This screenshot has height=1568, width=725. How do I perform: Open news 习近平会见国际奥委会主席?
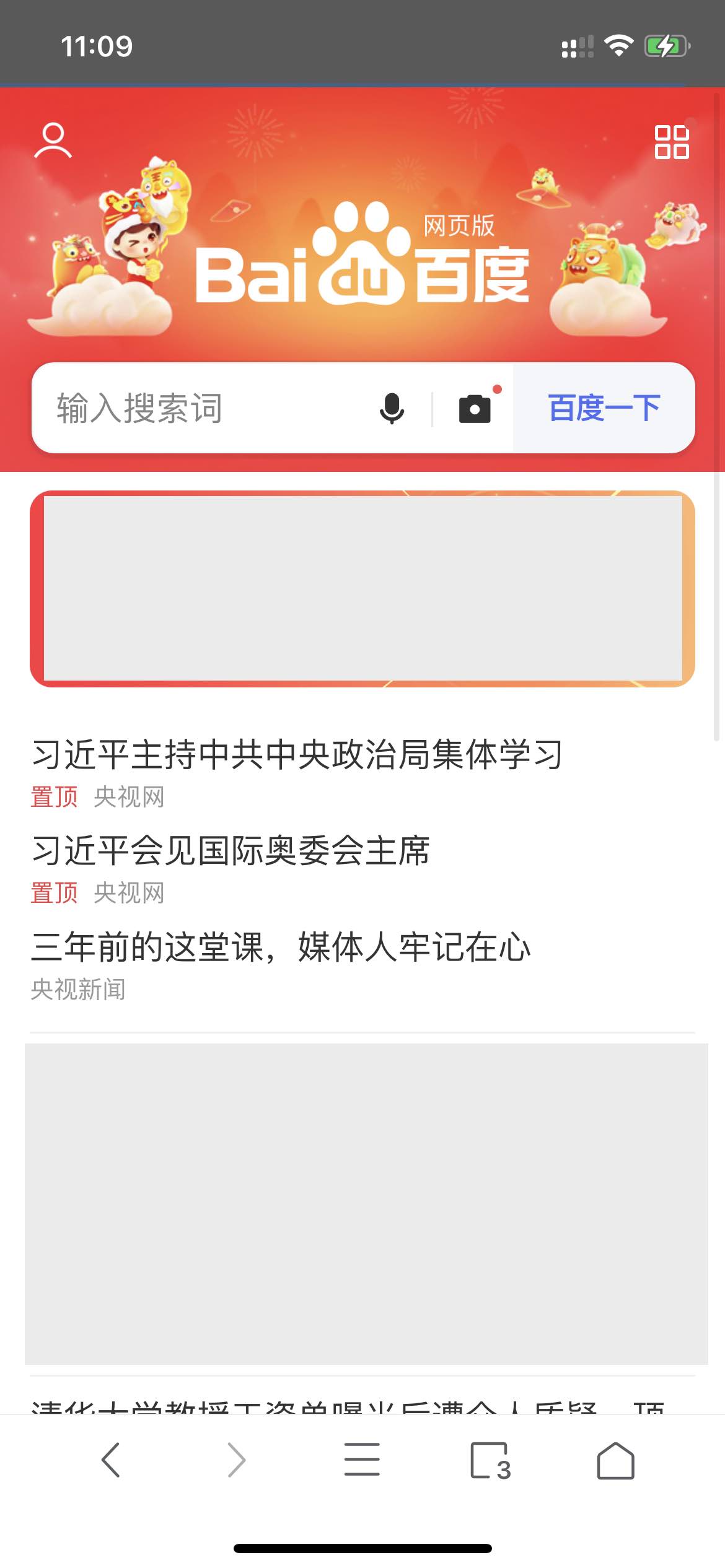(231, 850)
